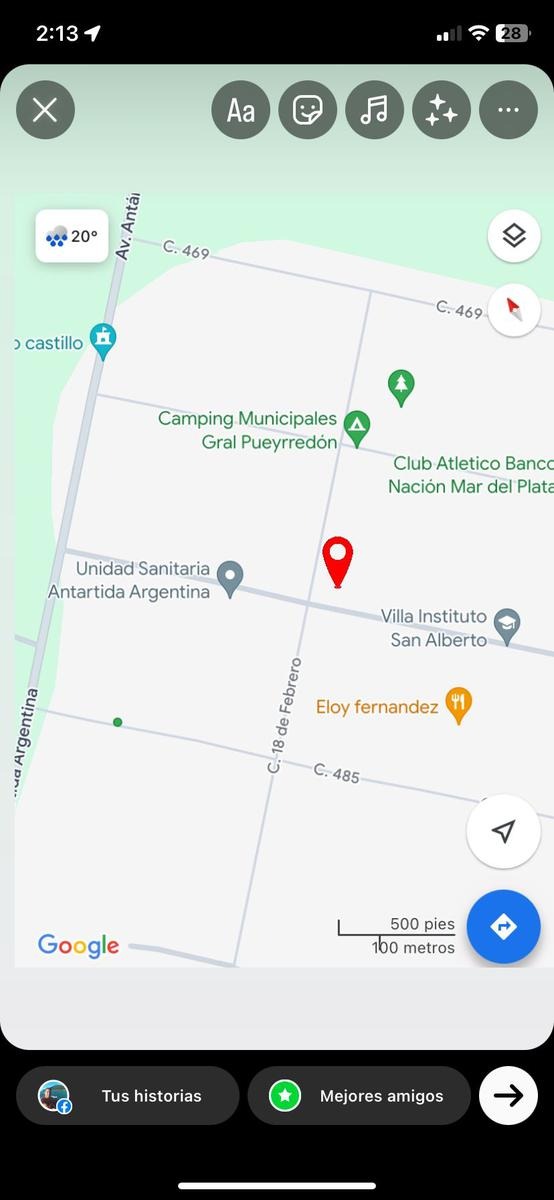Screen dimensions: 554x1200
Task: Share to Mejores amigos
Action: click(359, 1096)
